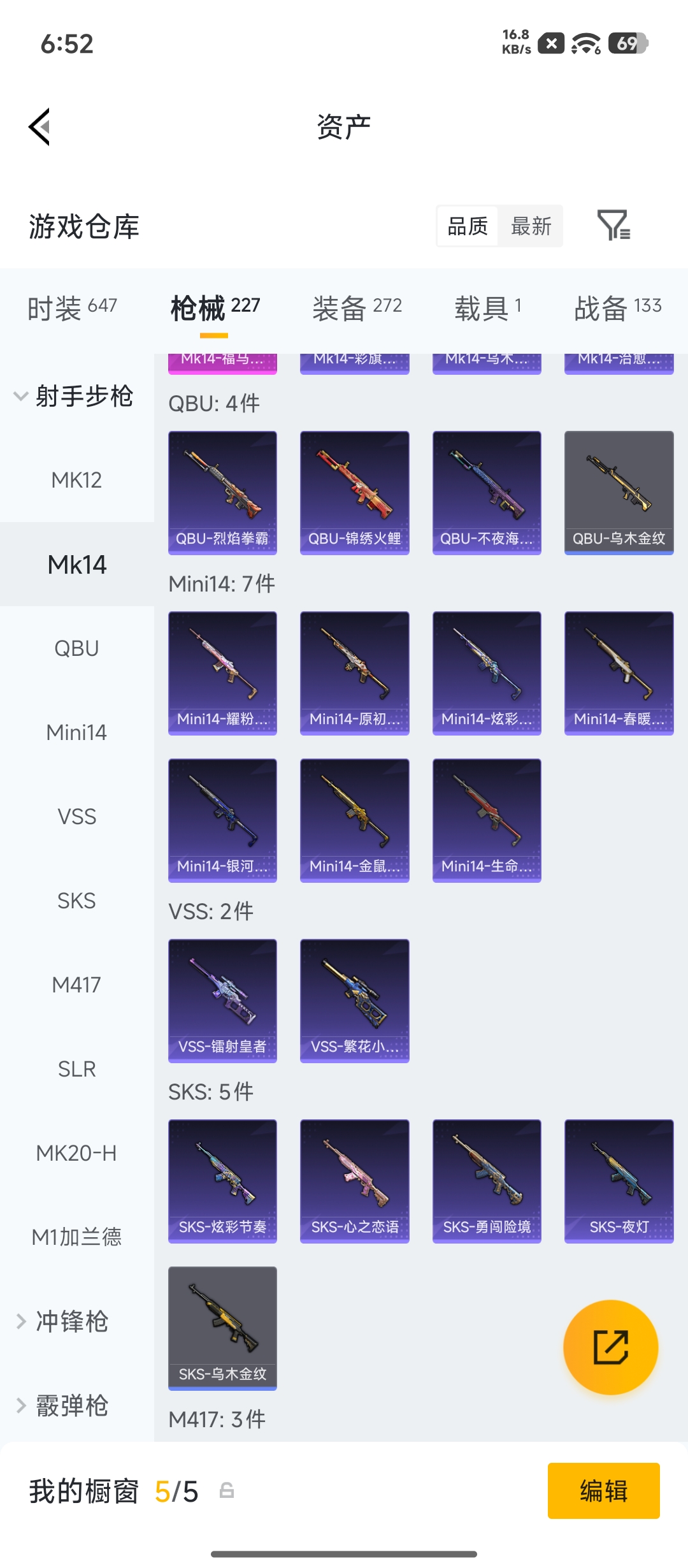Open the QBU-乌木金纹 skin tile
Screen dimensions: 688x1568
[619, 493]
